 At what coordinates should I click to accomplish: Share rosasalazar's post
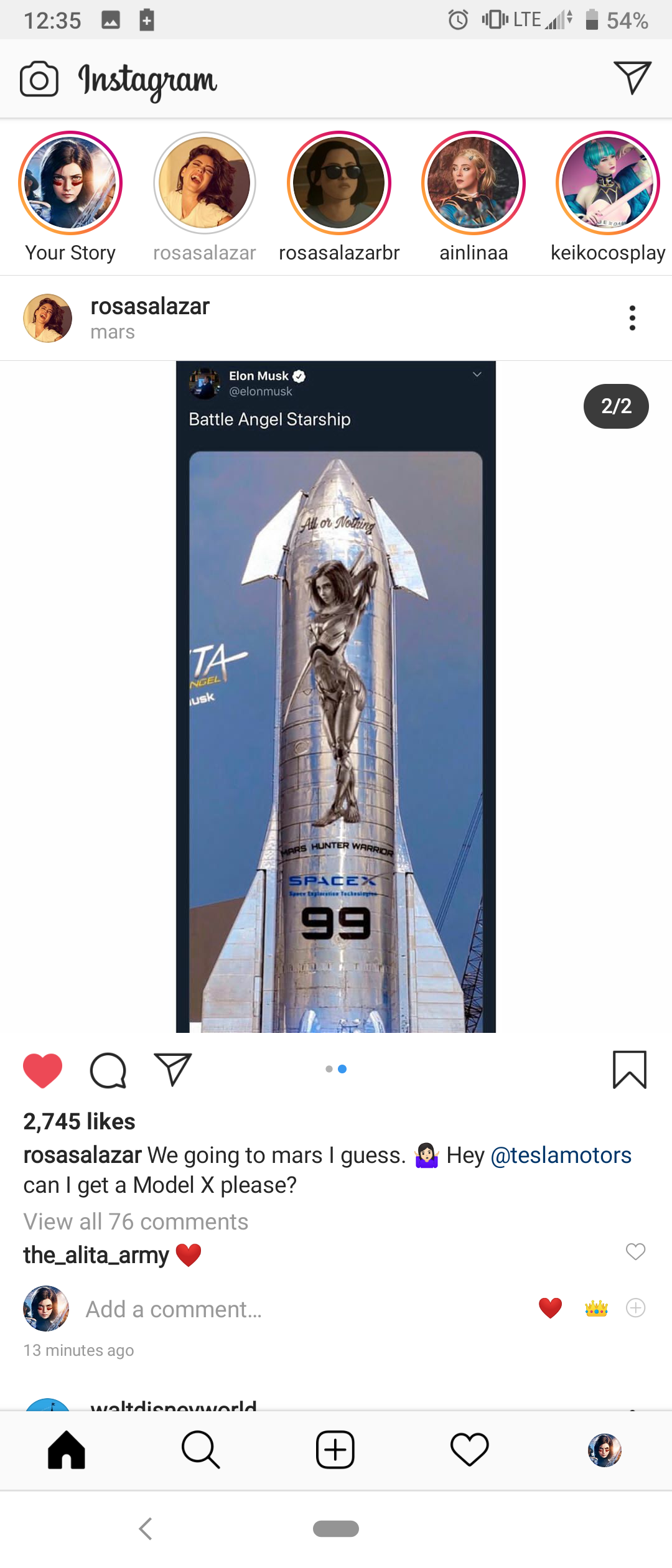pyautogui.click(x=172, y=1070)
